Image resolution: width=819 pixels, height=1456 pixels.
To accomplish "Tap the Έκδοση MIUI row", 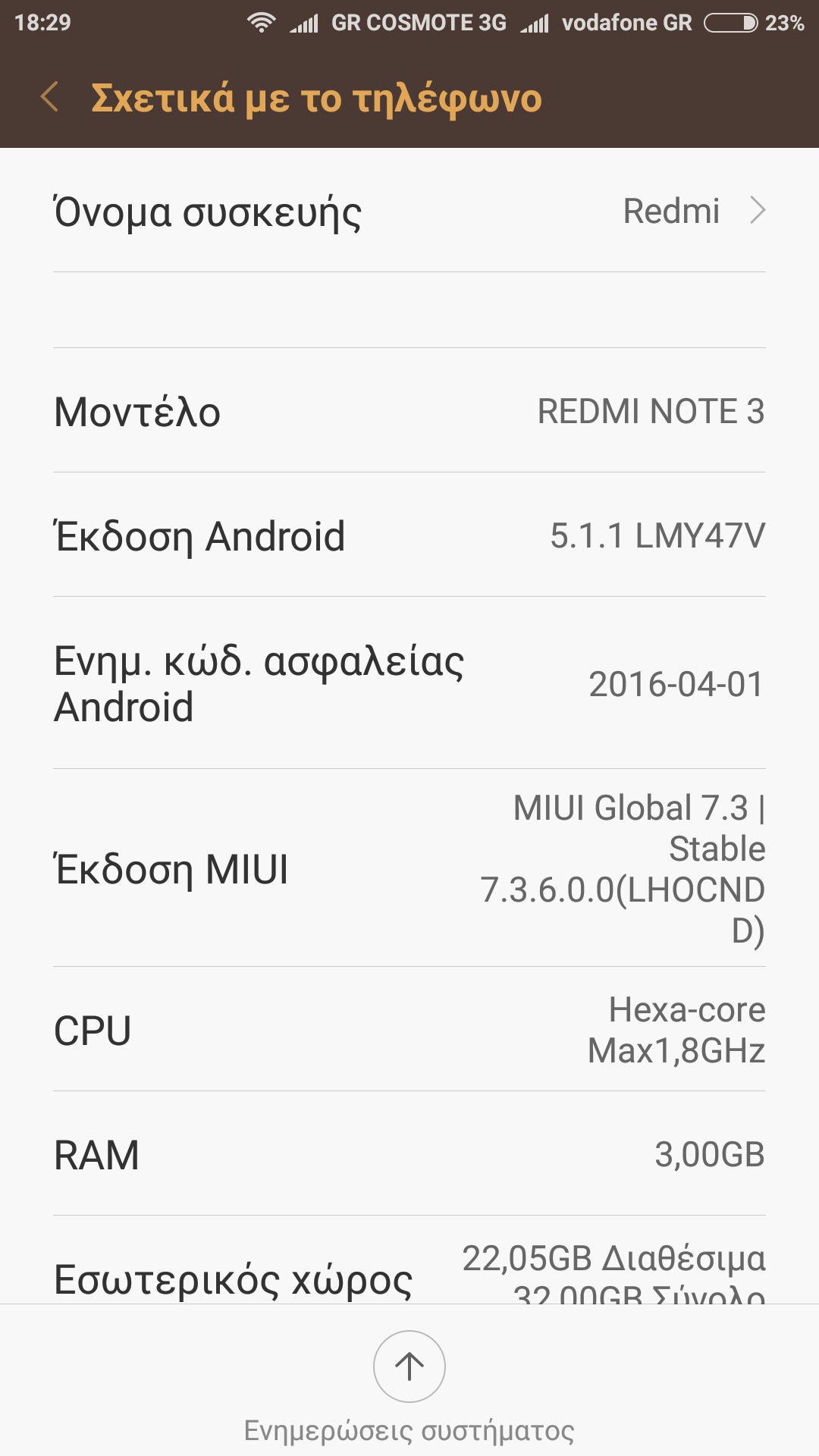I will pos(409,868).
